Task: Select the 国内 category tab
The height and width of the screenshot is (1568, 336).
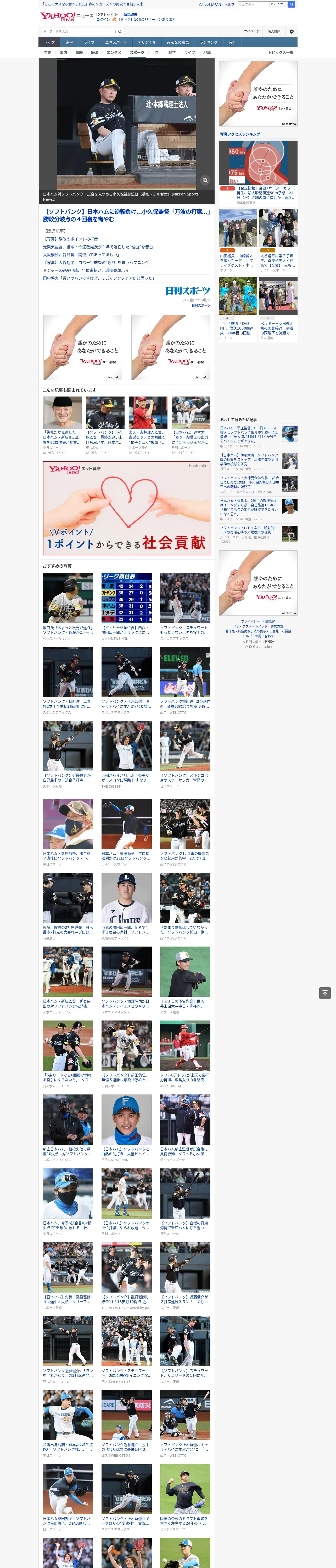Action: pos(63,52)
